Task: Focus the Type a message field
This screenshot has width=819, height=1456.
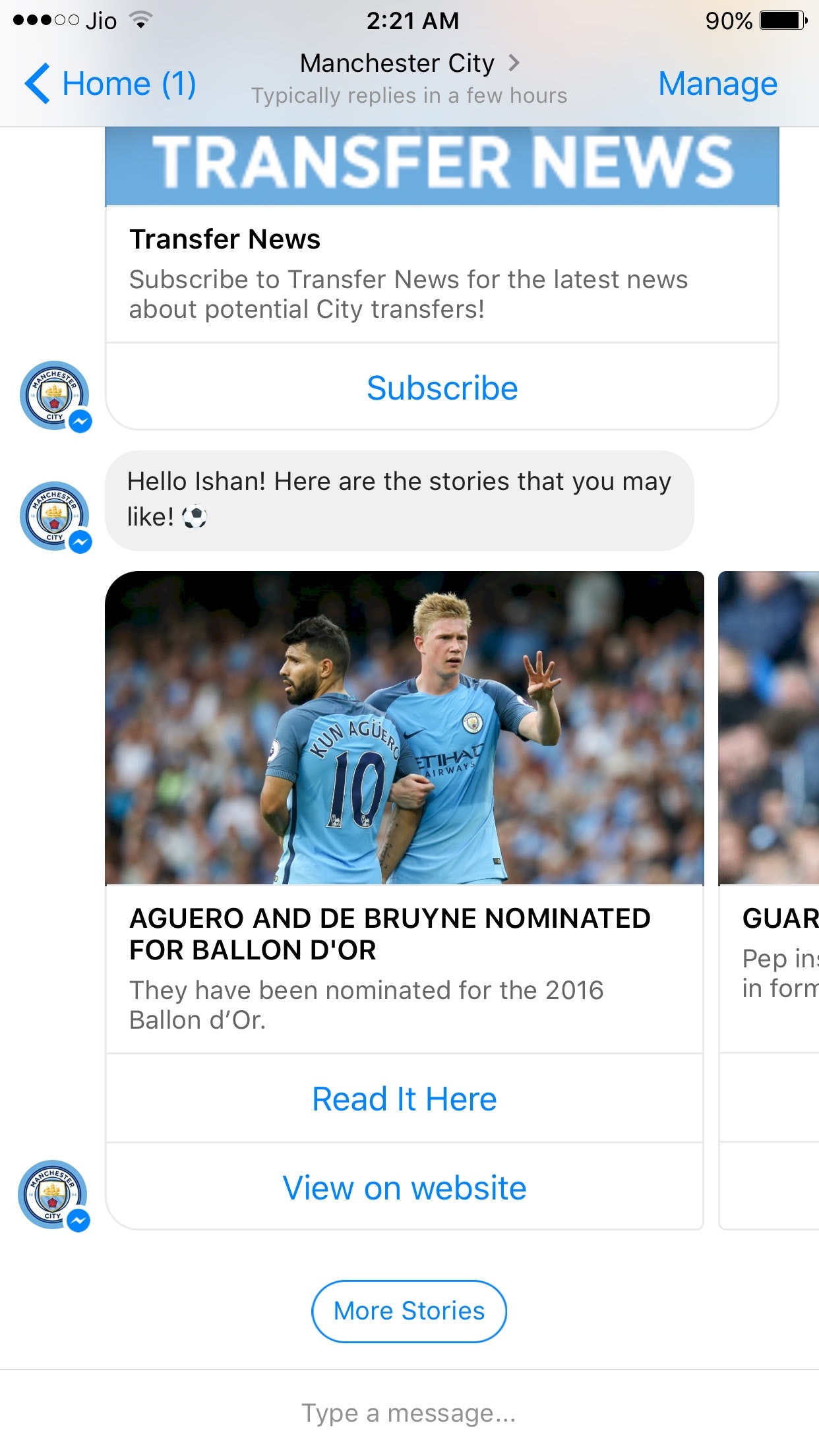Action: pos(409,1412)
